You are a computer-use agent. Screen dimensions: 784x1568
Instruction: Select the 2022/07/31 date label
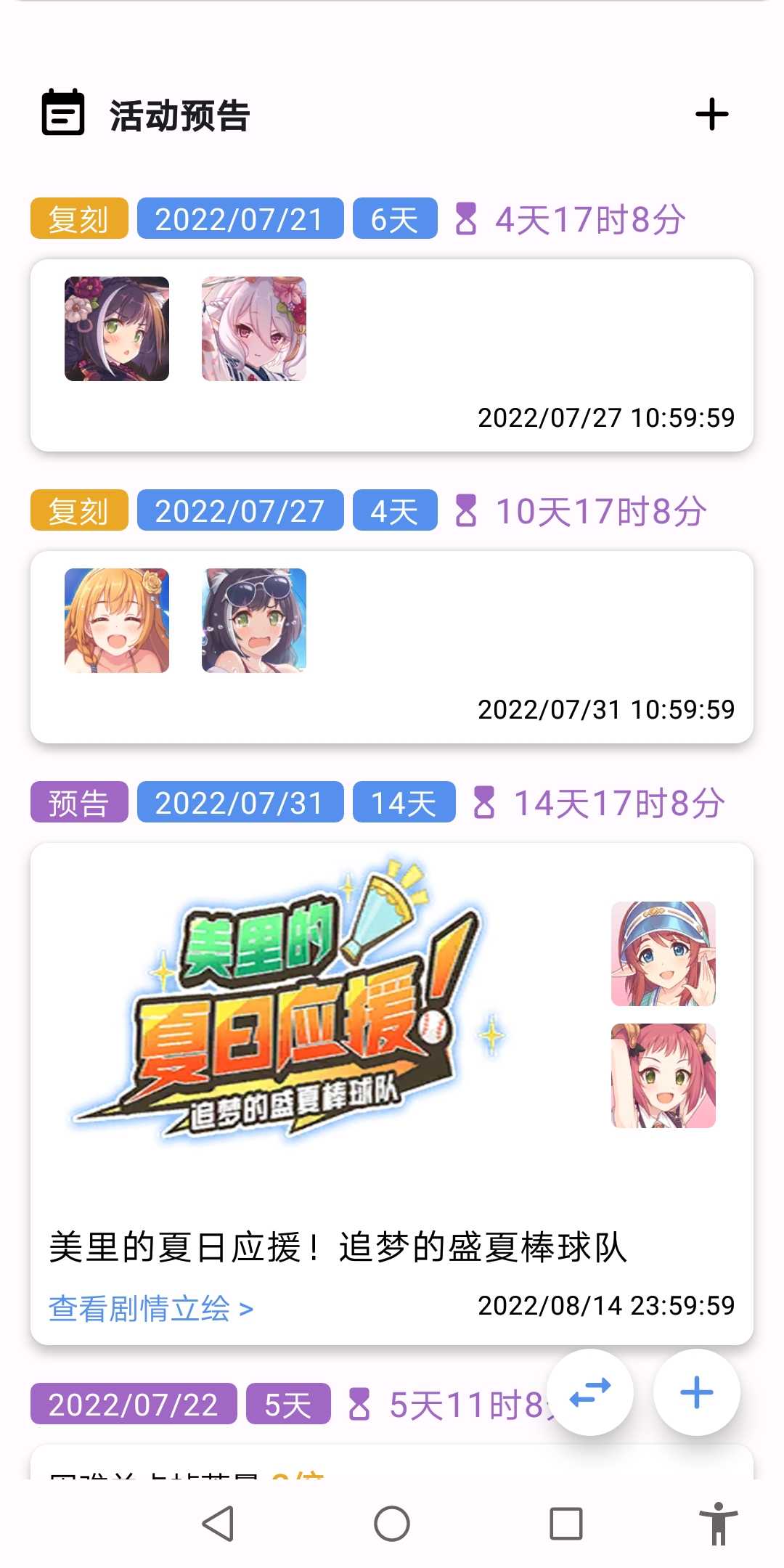(x=242, y=802)
